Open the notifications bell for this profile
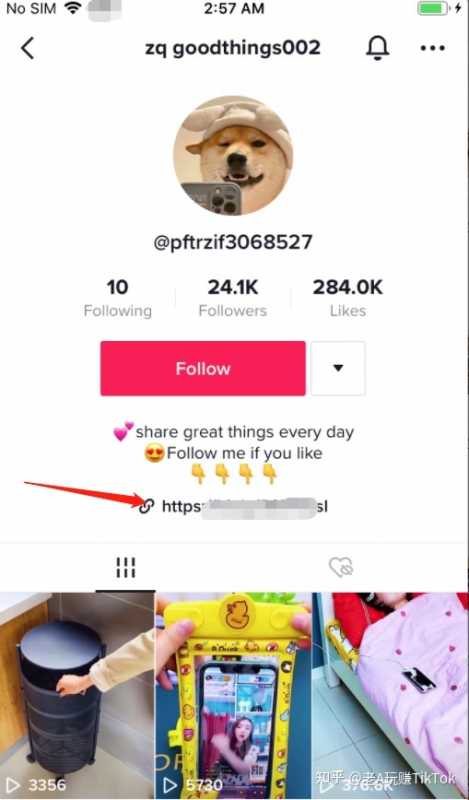 point(378,48)
